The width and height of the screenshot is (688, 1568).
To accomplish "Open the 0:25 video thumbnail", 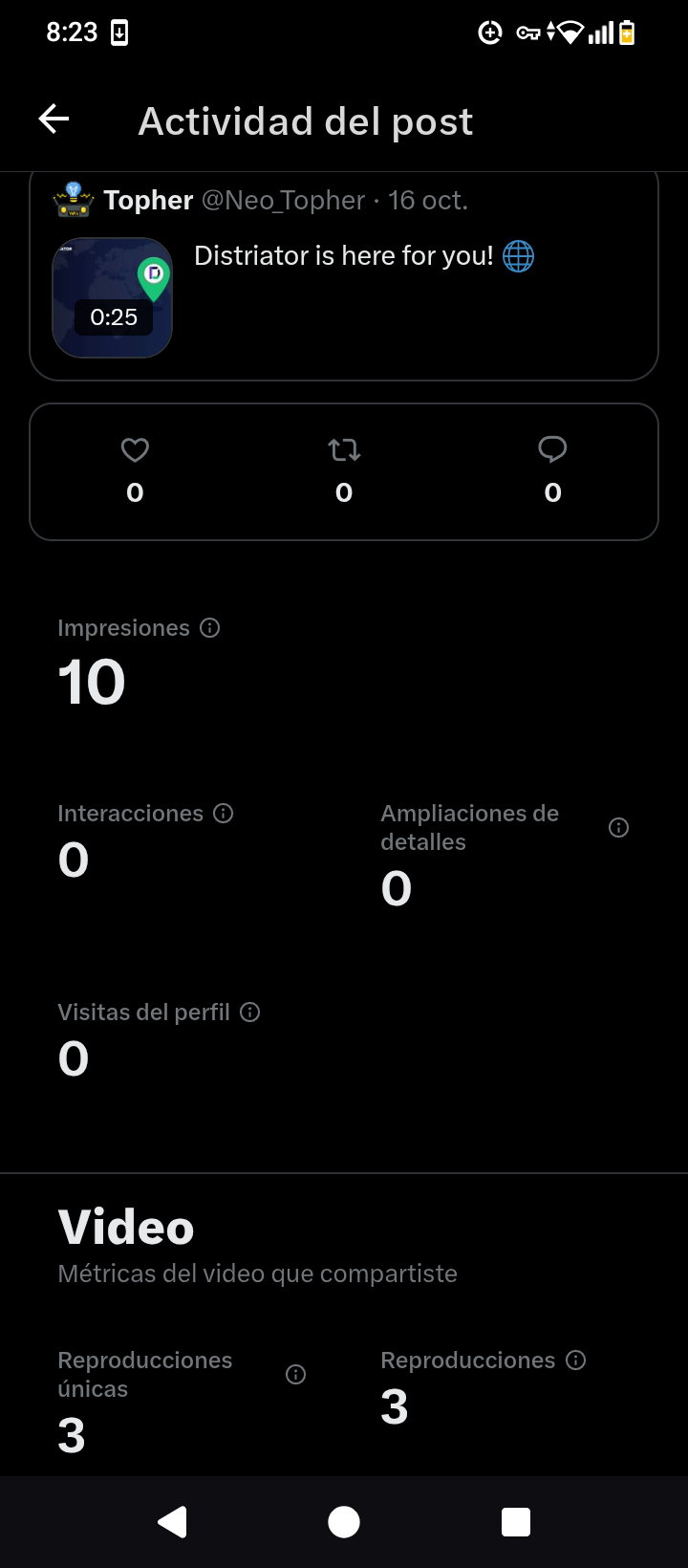I will coord(113,297).
